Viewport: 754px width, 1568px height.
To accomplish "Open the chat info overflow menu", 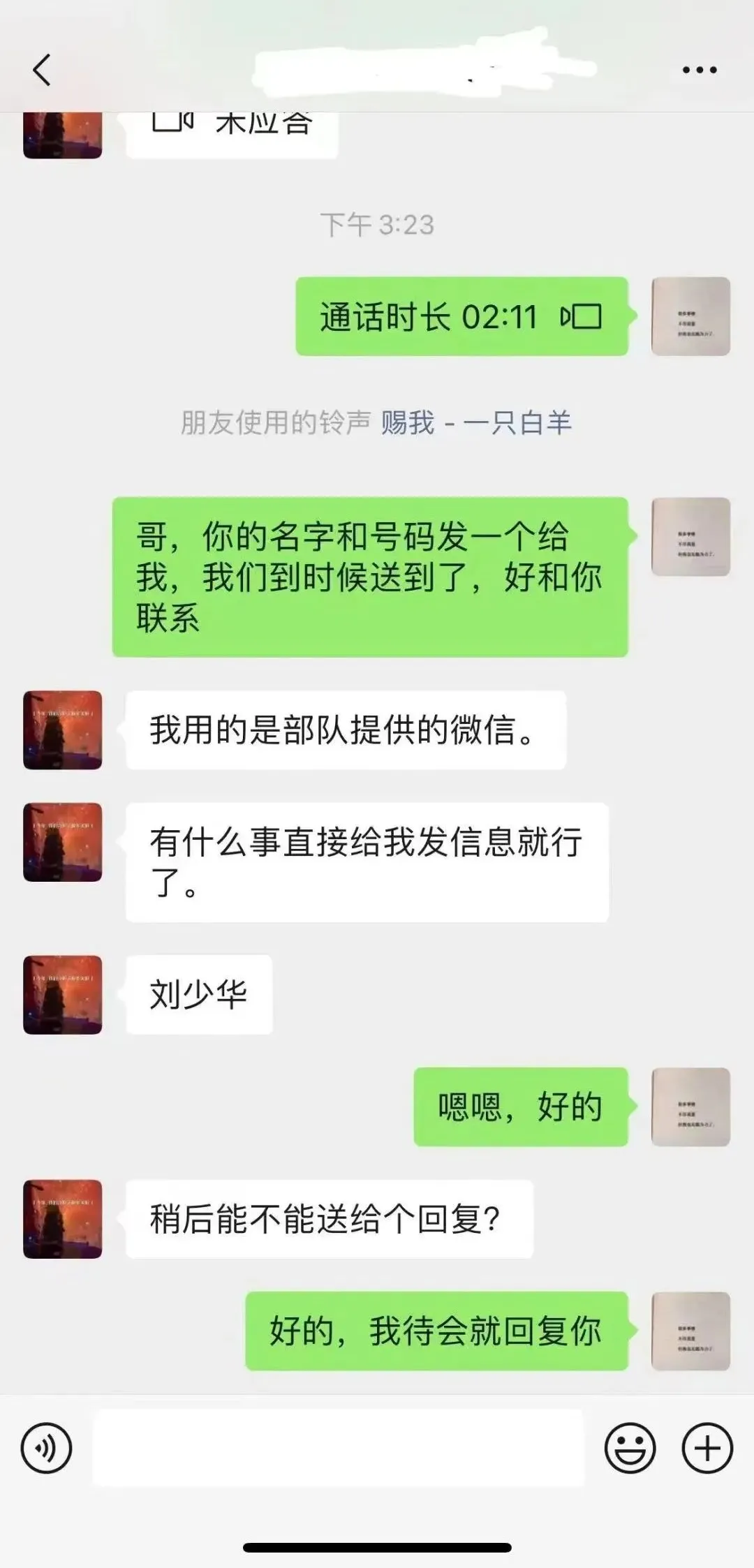I will (x=699, y=70).
